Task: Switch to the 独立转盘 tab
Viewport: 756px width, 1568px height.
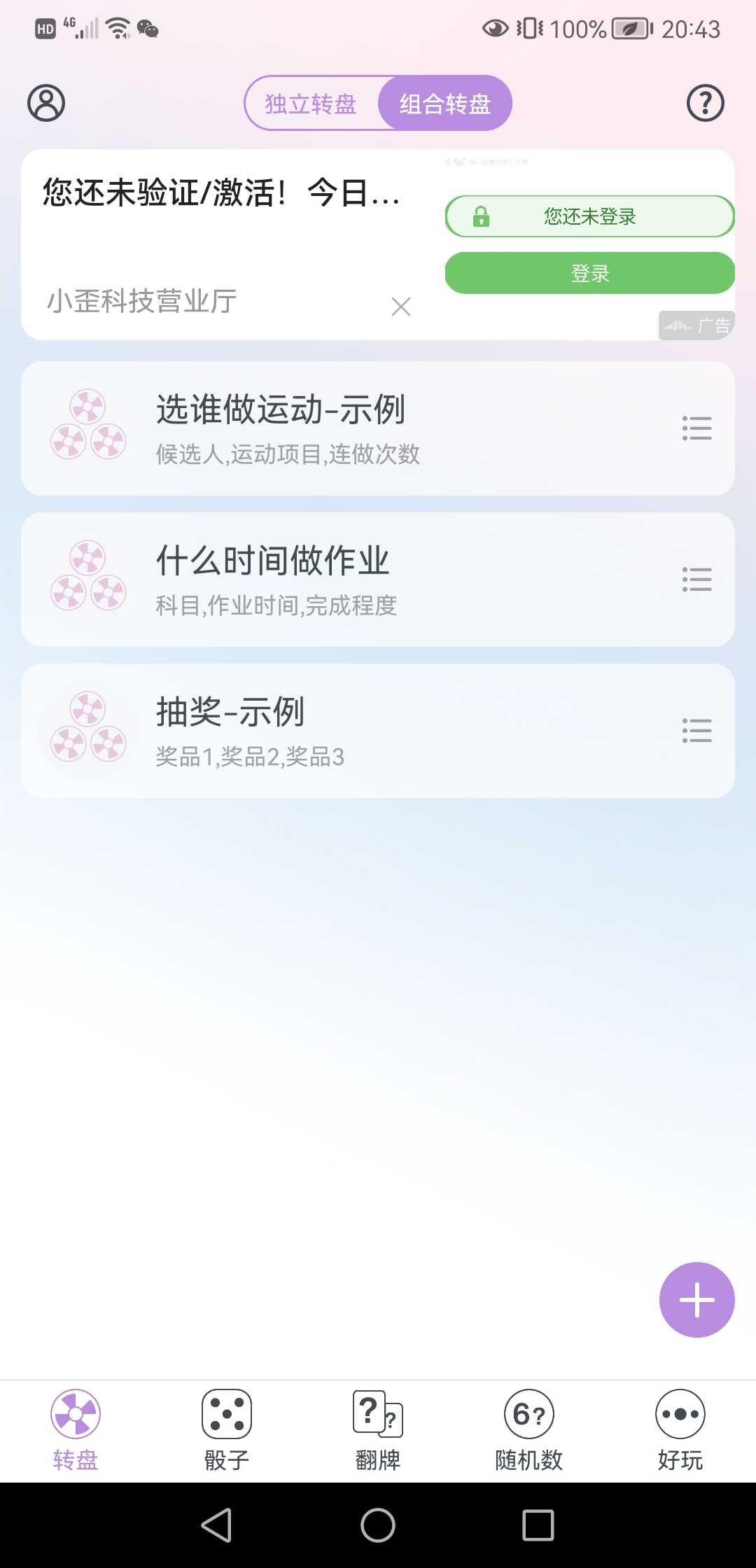Action: (311, 104)
